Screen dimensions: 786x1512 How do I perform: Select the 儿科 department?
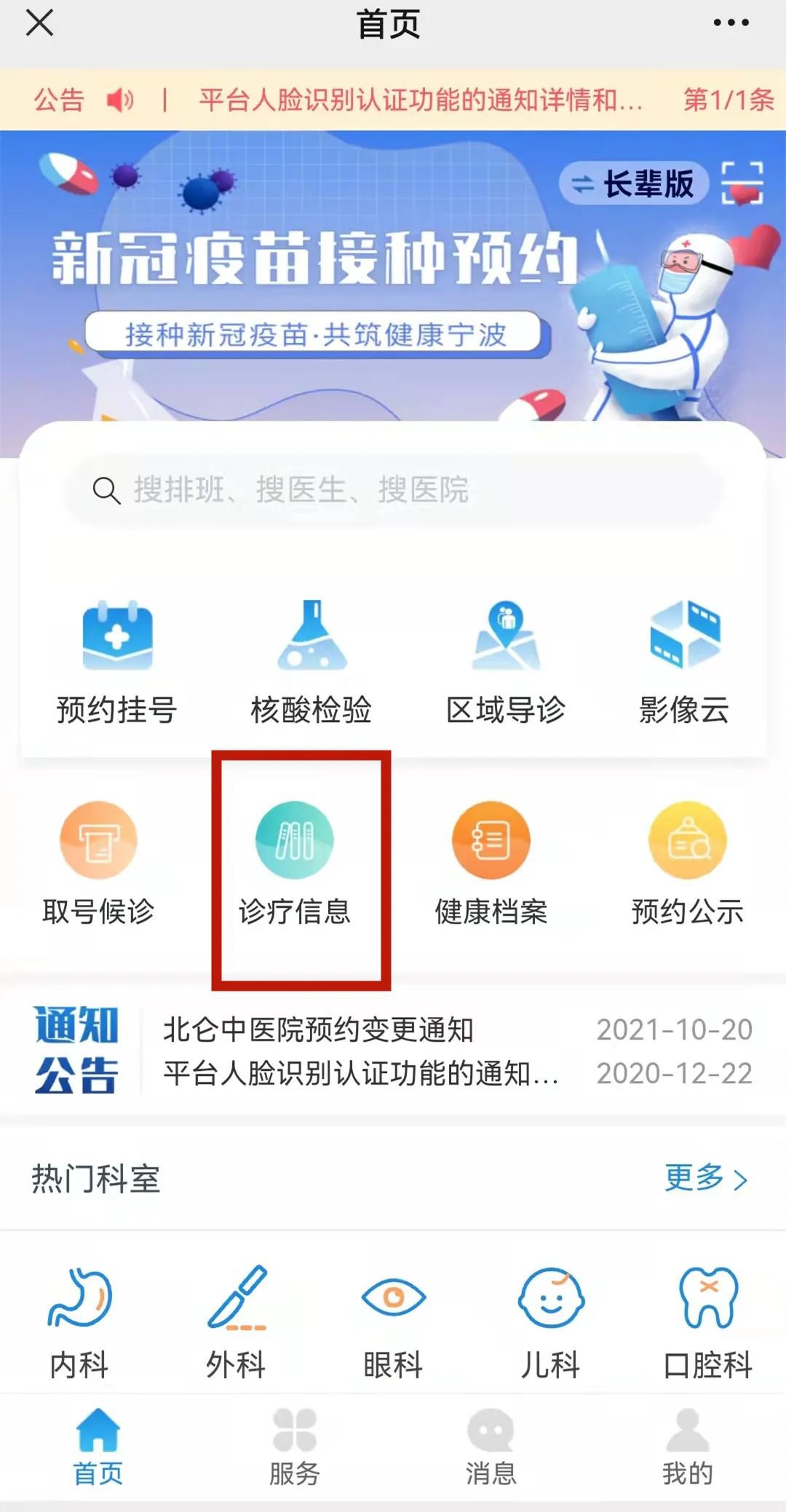pos(550,1321)
